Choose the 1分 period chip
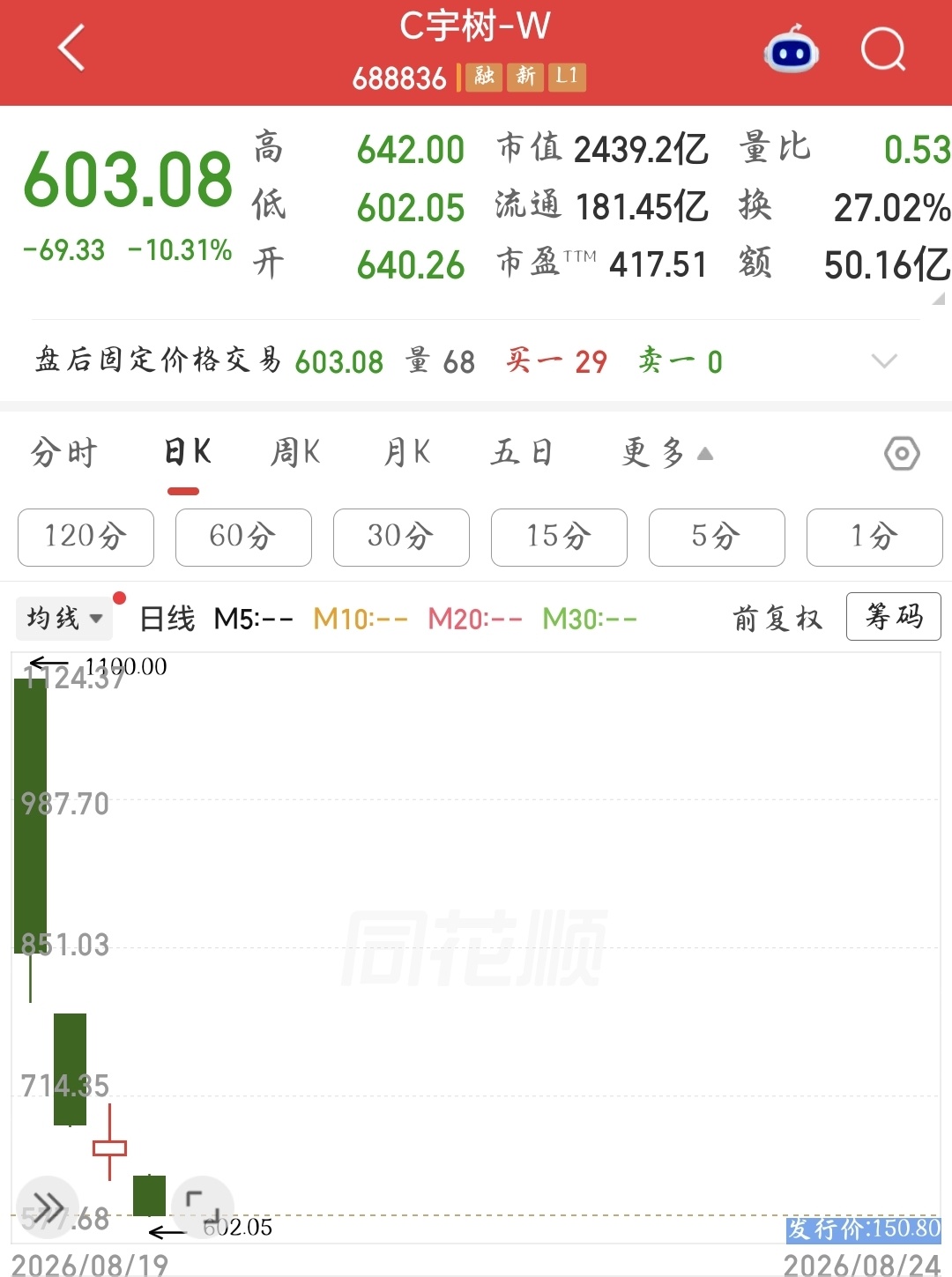 coord(874,537)
